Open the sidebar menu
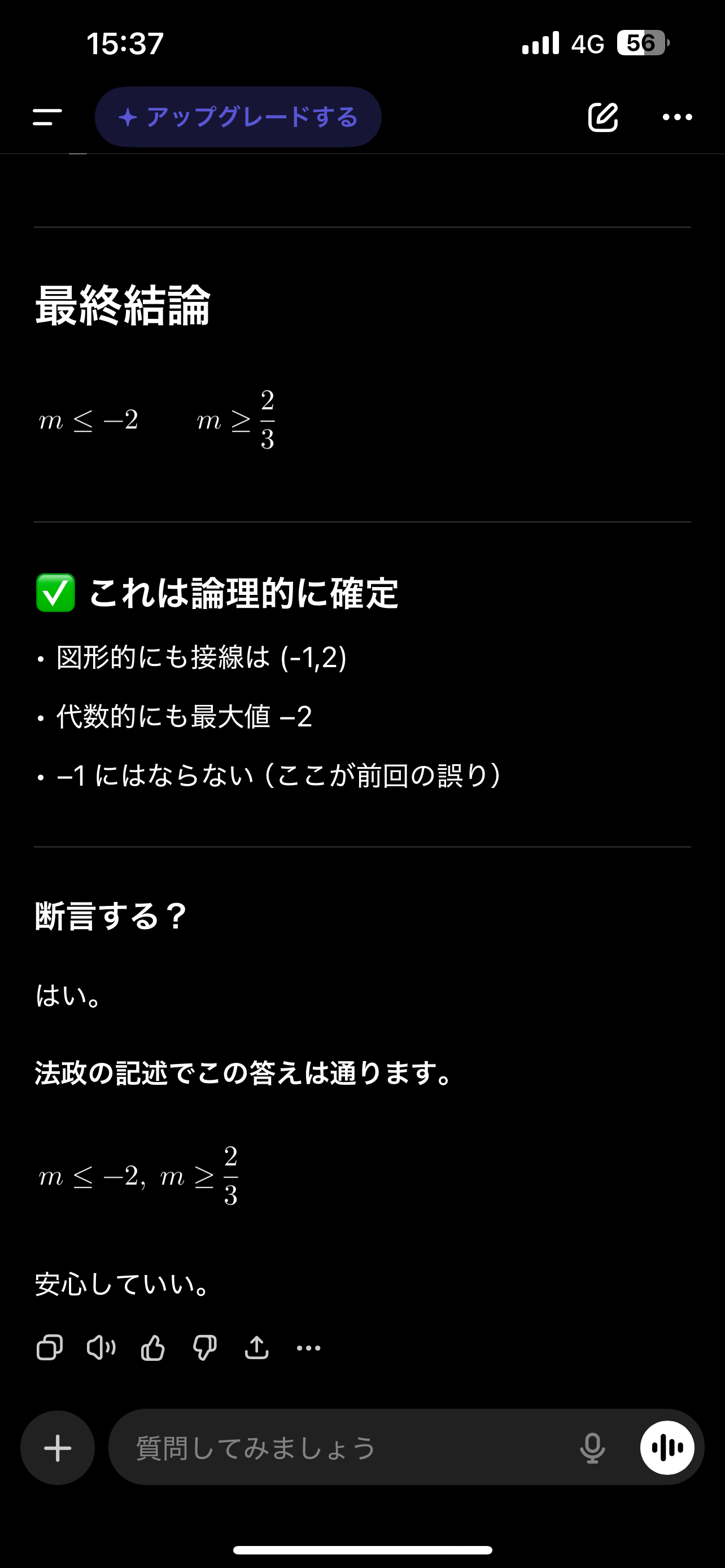The image size is (725, 1568). pos(47,117)
